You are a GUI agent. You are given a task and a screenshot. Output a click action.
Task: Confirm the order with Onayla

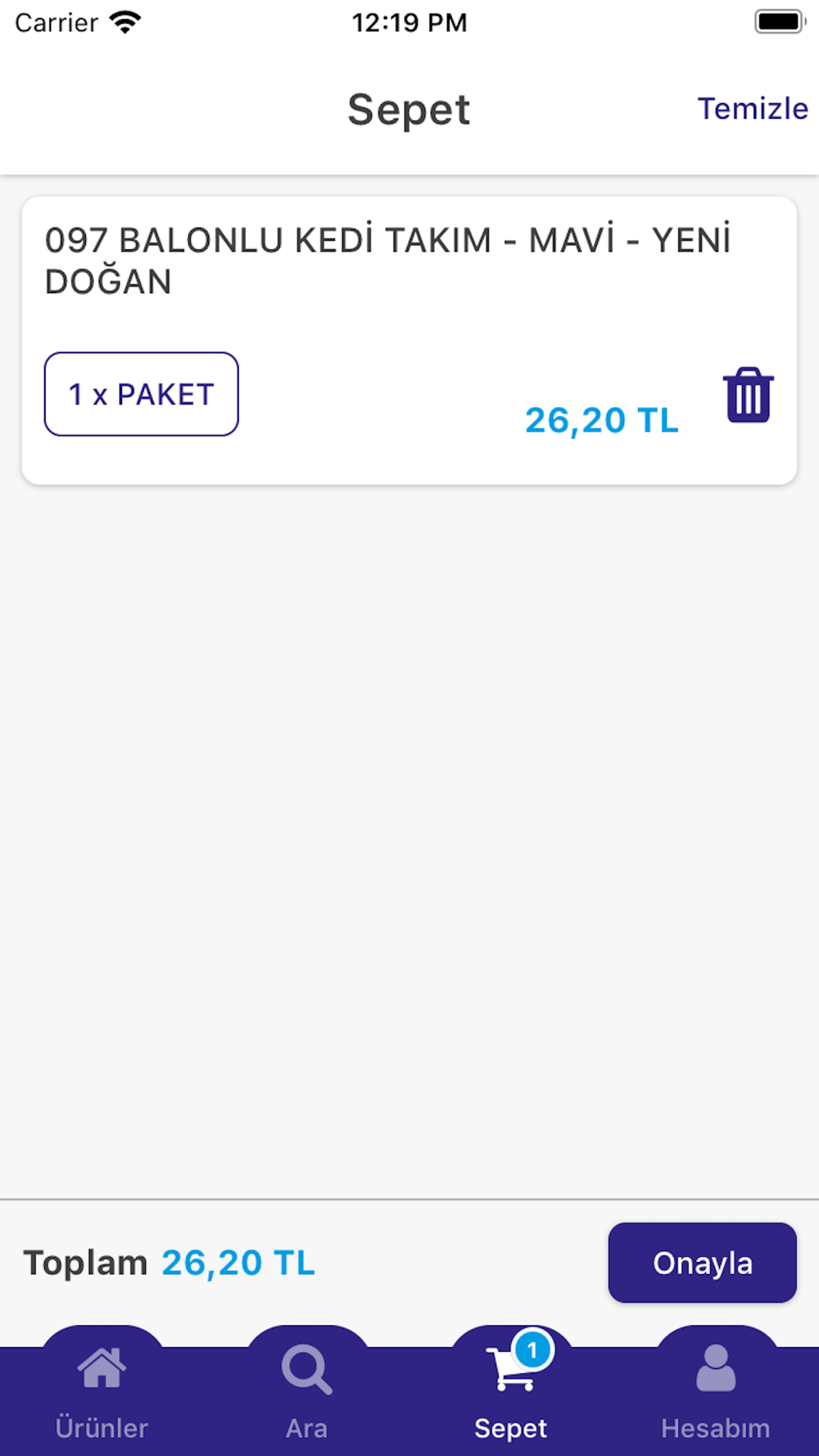[x=703, y=1263]
